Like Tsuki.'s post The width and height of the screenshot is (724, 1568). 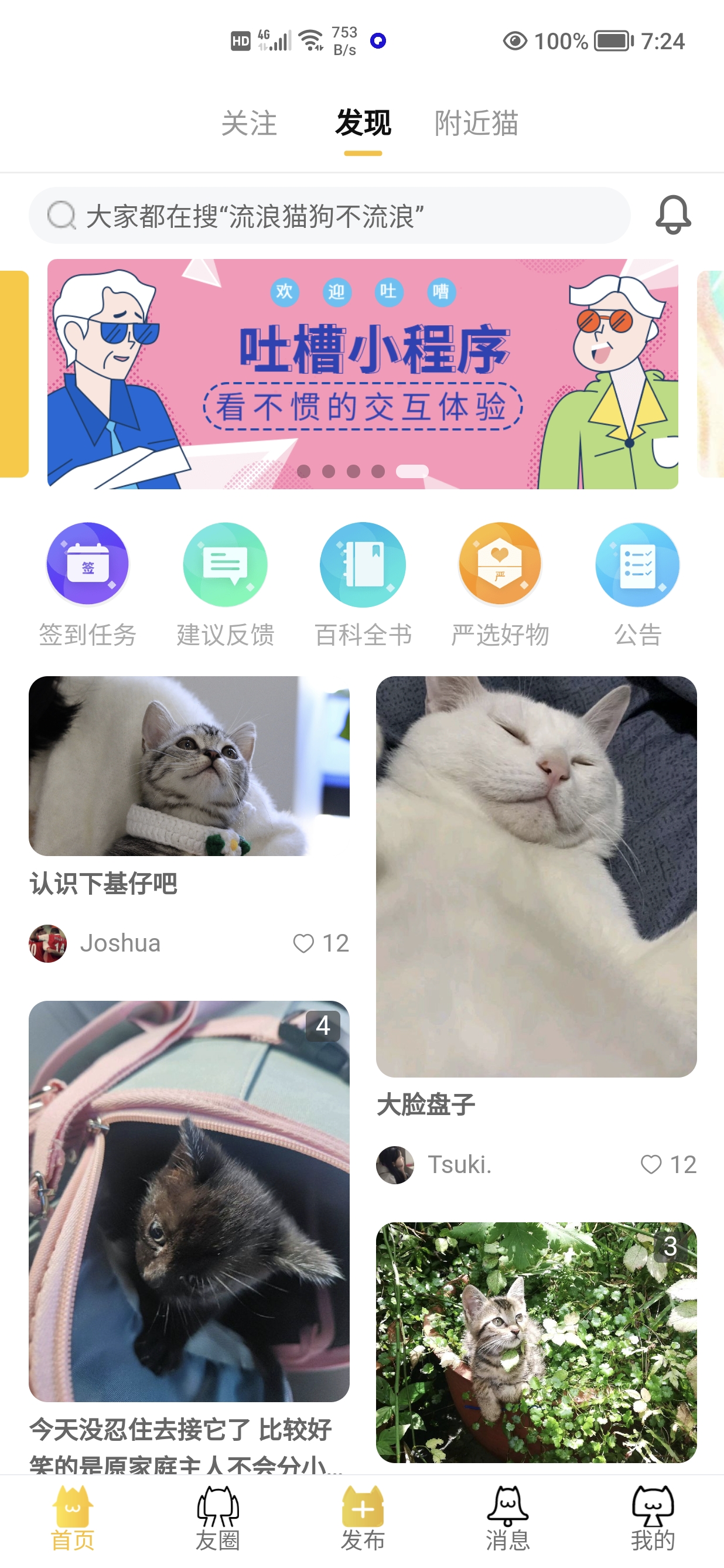(651, 1164)
